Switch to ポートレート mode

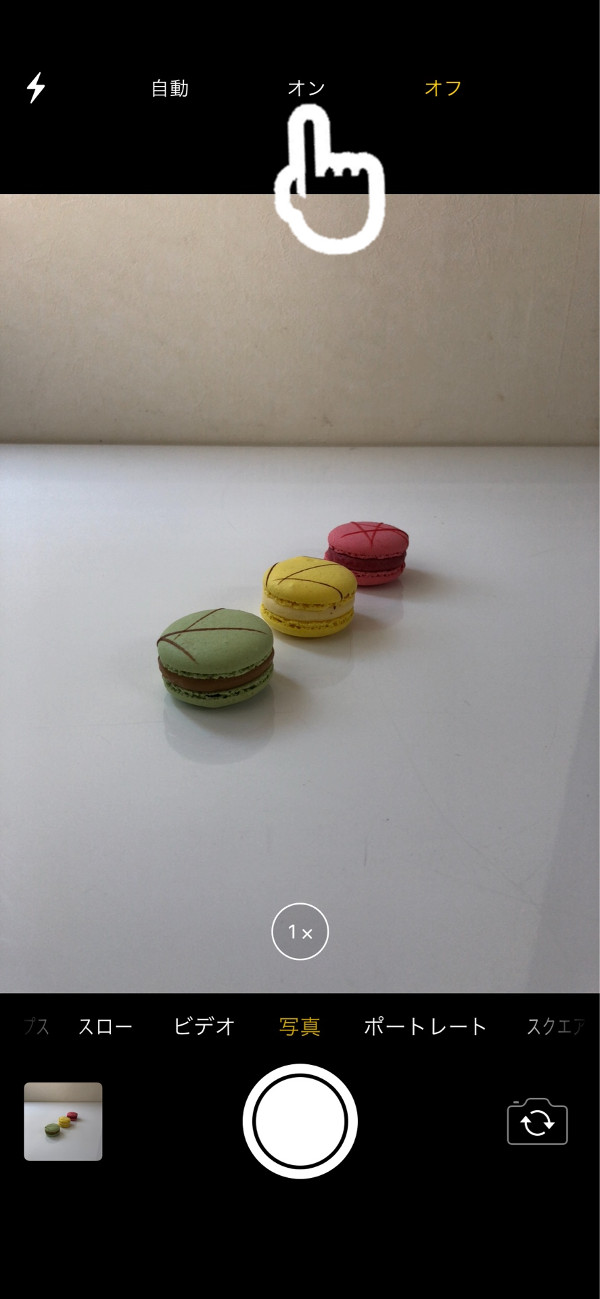pos(425,1026)
